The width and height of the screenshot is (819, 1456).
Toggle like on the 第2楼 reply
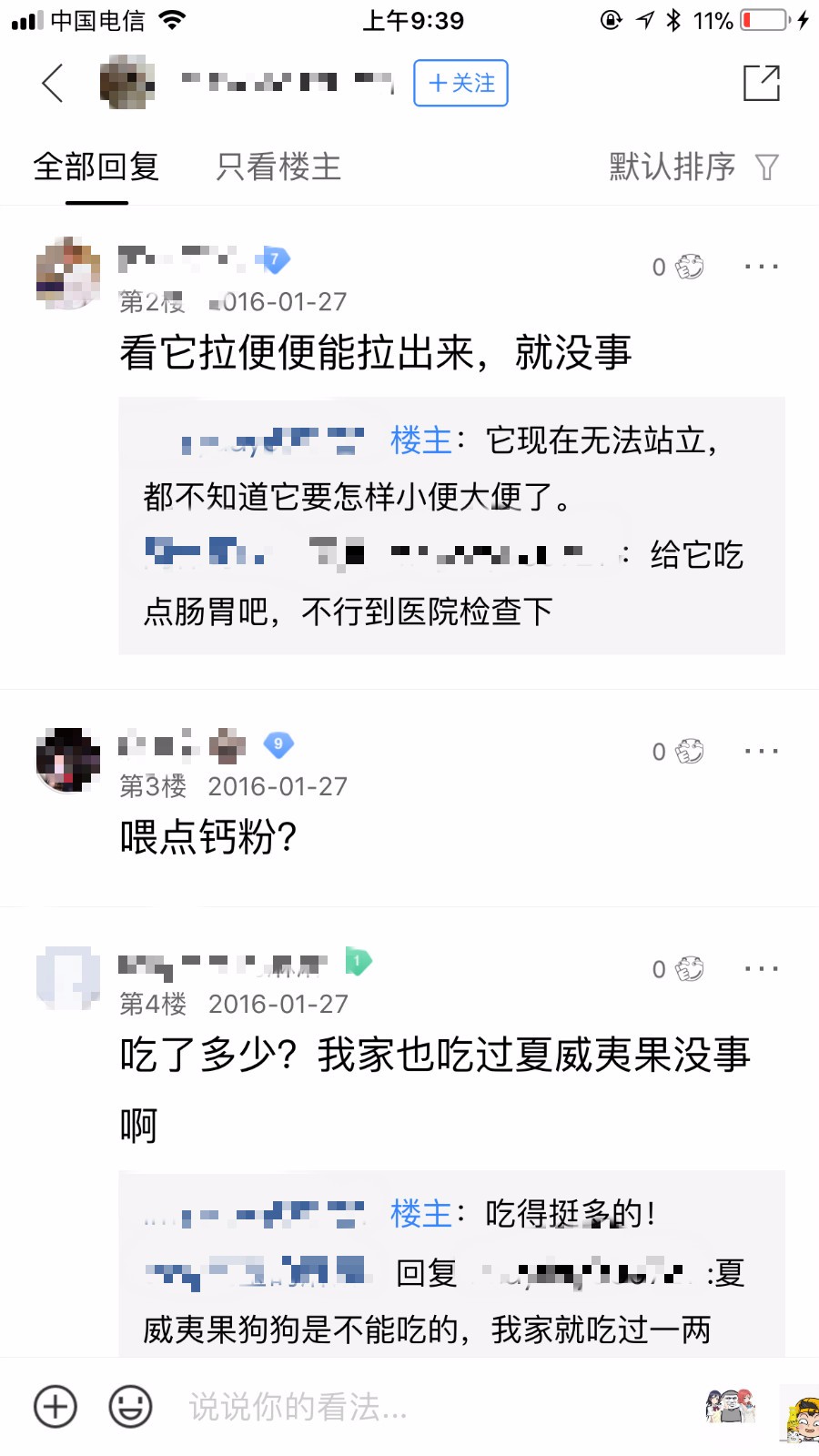(684, 267)
